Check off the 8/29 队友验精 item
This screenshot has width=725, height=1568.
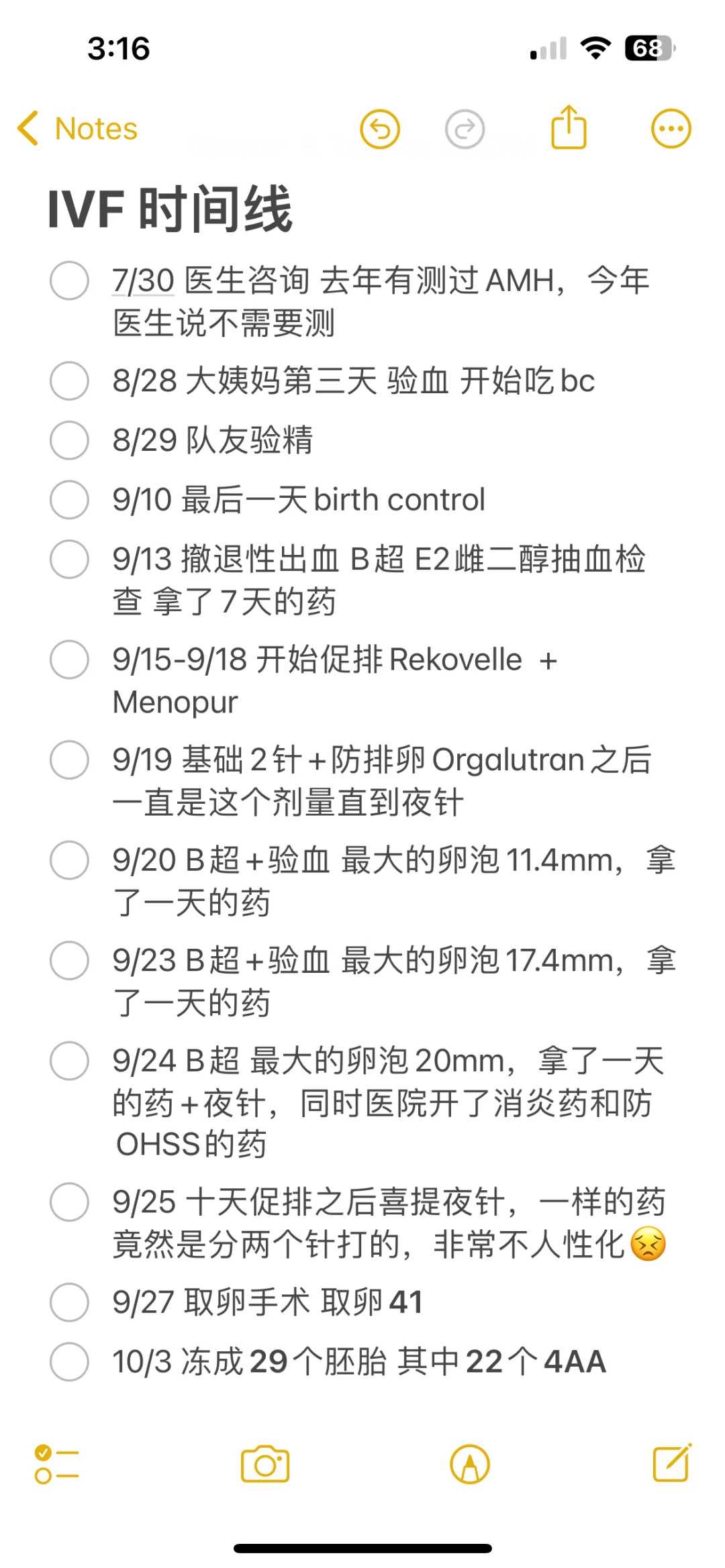pyautogui.click(x=69, y=441)
